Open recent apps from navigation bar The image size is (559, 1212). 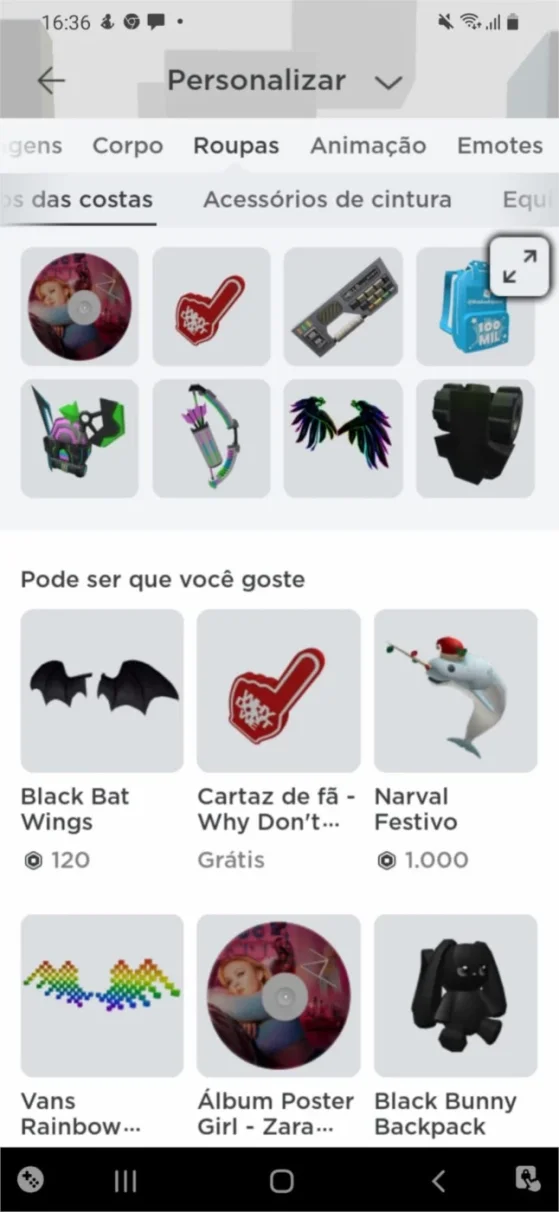point(125,1181)
